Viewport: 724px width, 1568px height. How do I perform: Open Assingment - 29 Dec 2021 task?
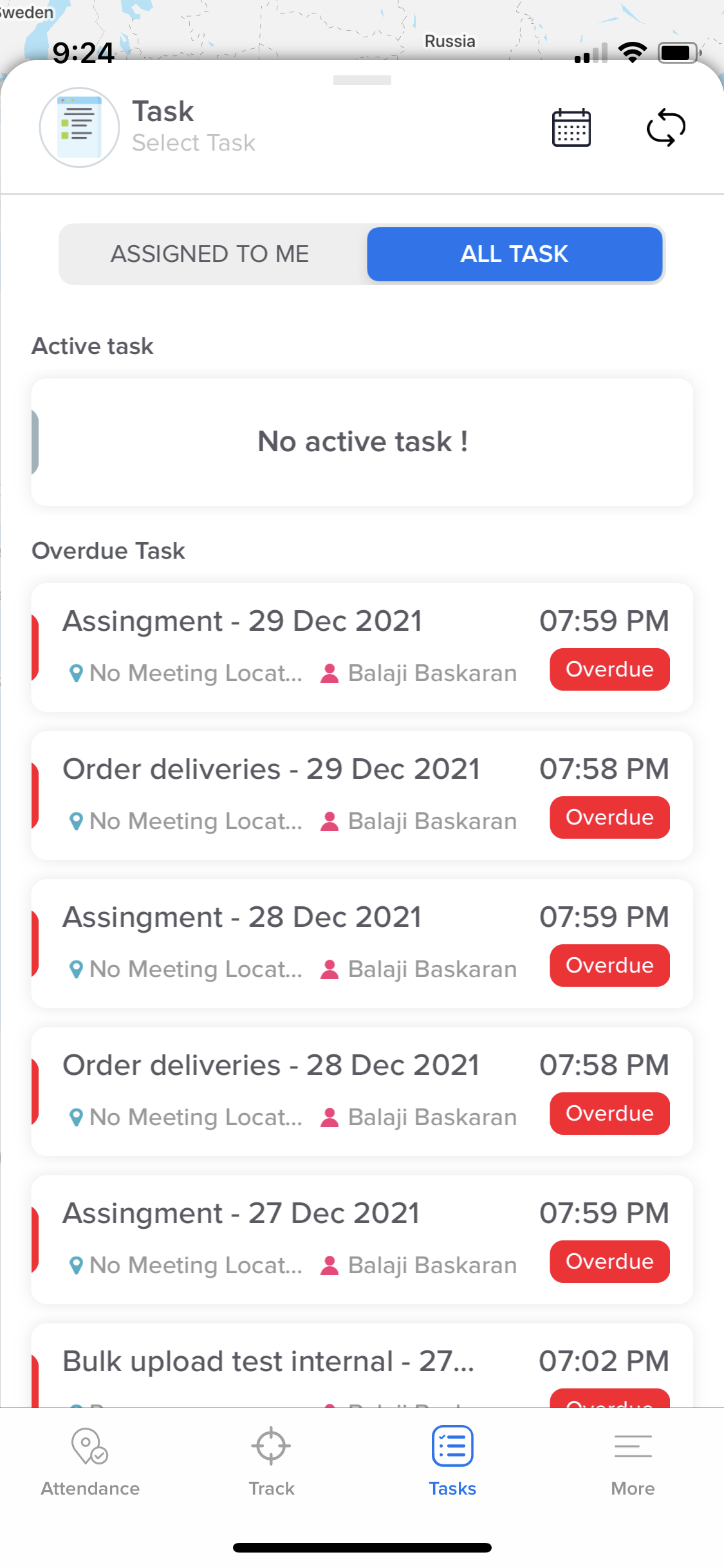362,648
